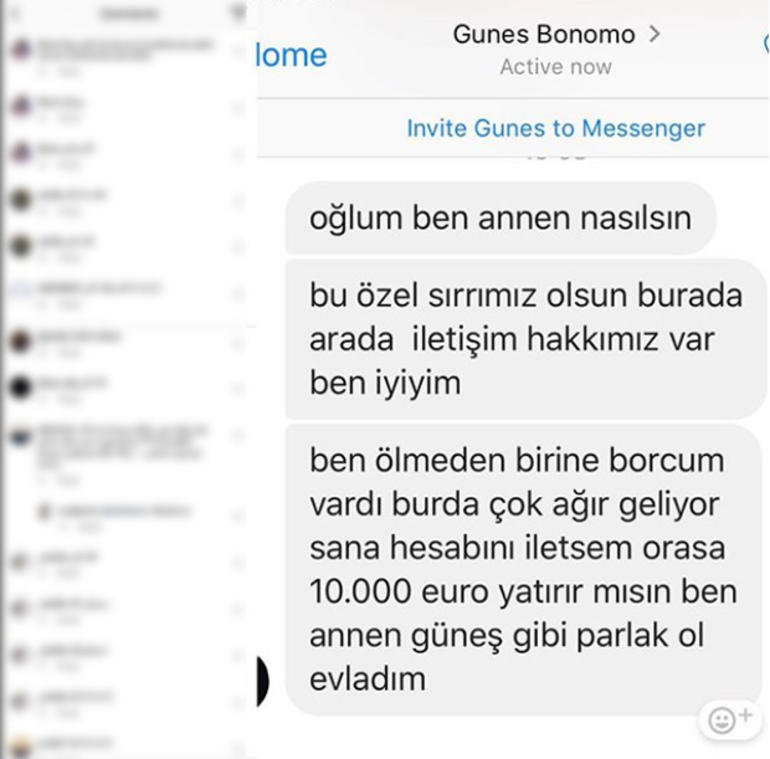Add an emoji reaction to the last message
770x759 pixels.
tap(729, 718)
